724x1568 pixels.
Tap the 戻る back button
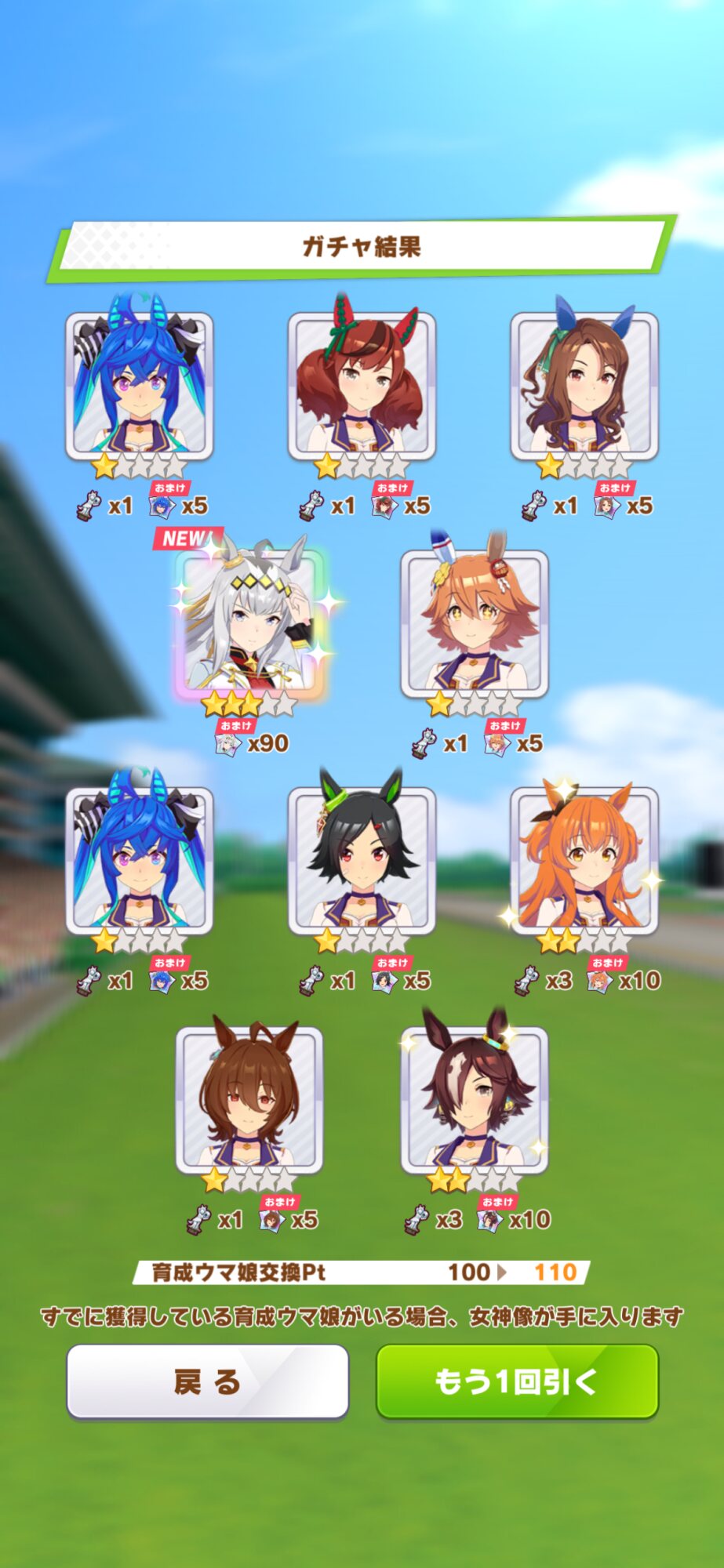tap(207, 1381)
